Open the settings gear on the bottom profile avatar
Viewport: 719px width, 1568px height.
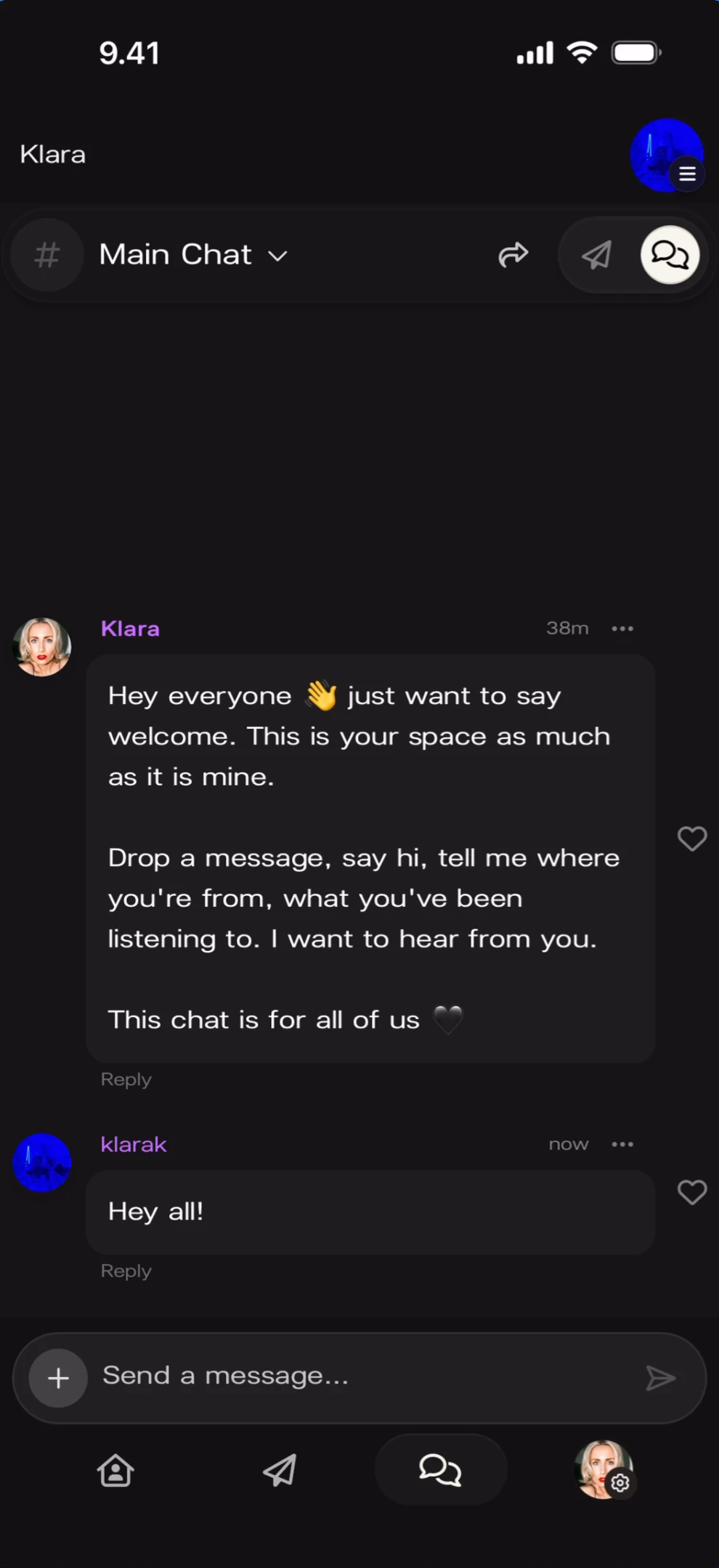coord(620,1482)
